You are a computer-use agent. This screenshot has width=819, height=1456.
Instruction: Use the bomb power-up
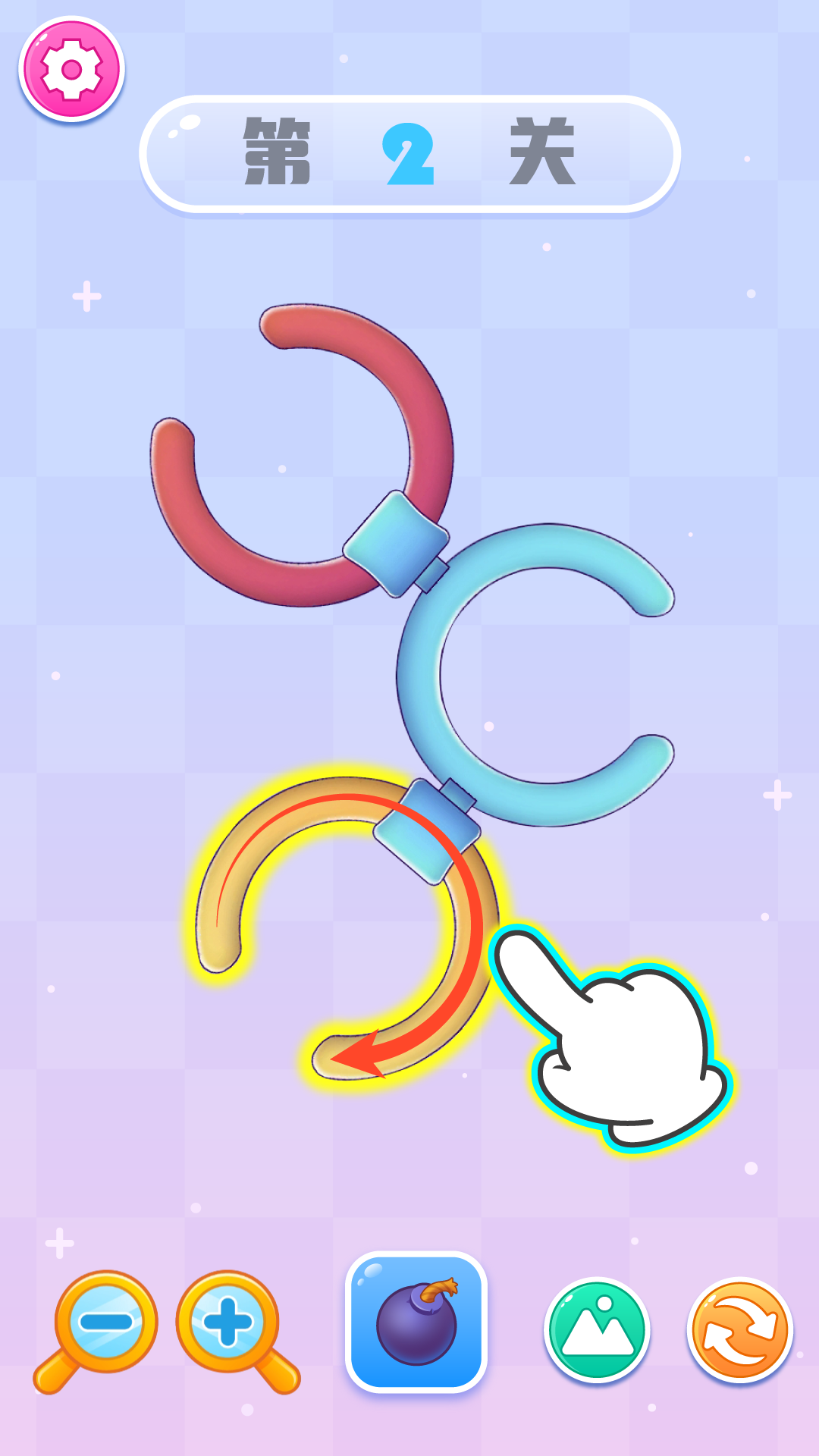(416, 1322)
